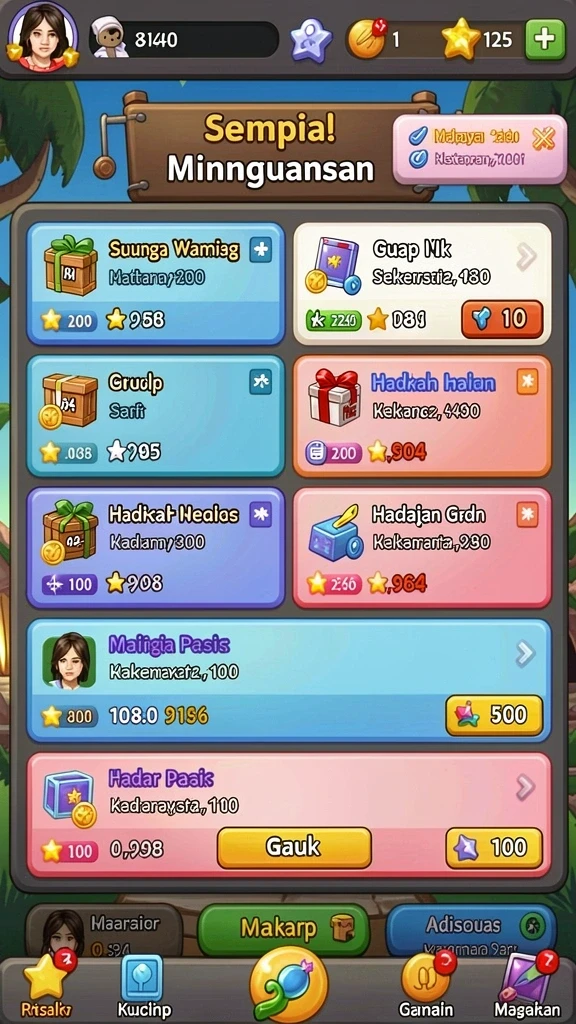This screenshot has width=576, height=1024.
Task: Open the Grudp crate card
Action: 155,417
